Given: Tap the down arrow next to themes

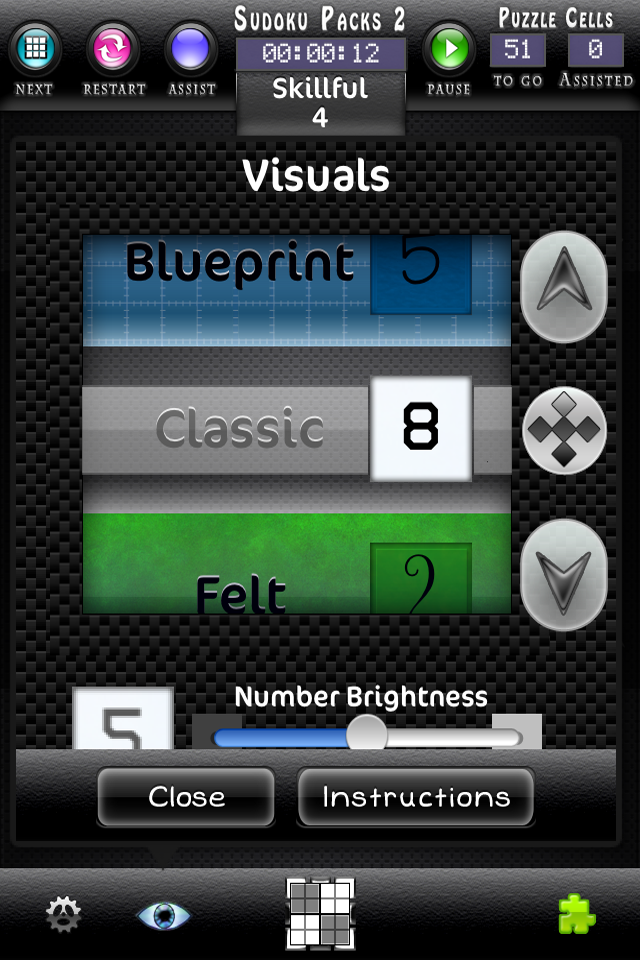Looking at the screenshot, I should click(x=564, y=574).
